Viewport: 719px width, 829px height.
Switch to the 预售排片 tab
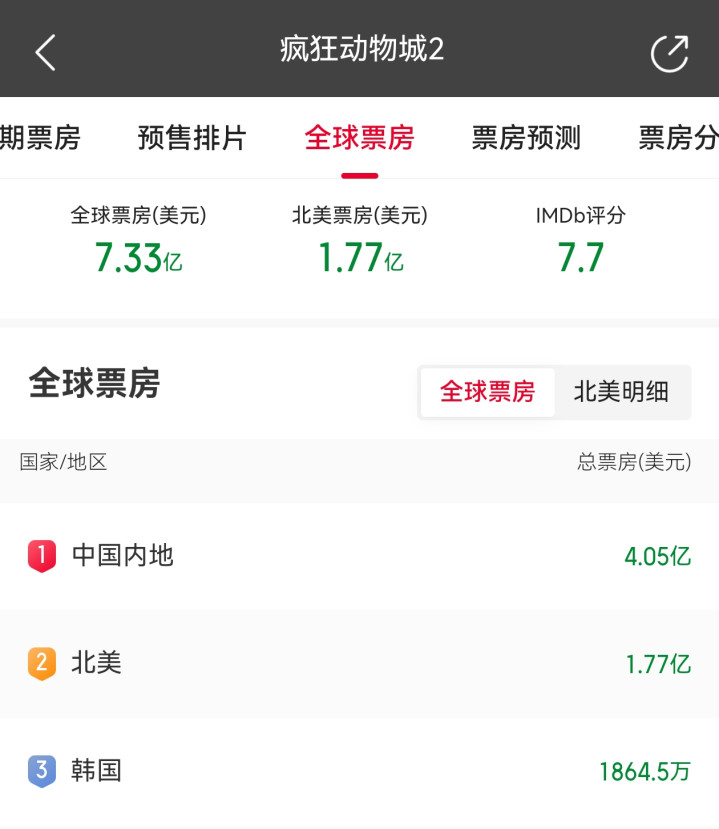(x=192, y=138)
